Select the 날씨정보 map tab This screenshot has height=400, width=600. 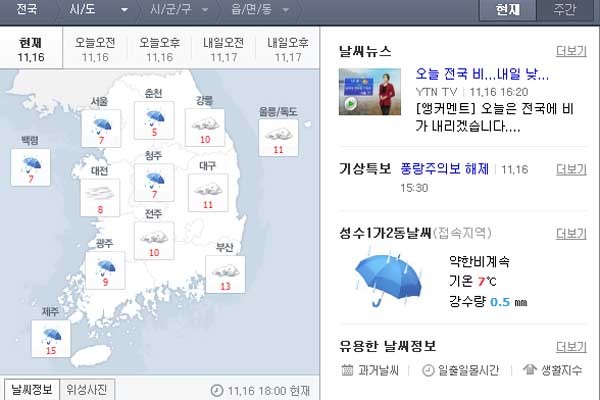coord(32,389)
